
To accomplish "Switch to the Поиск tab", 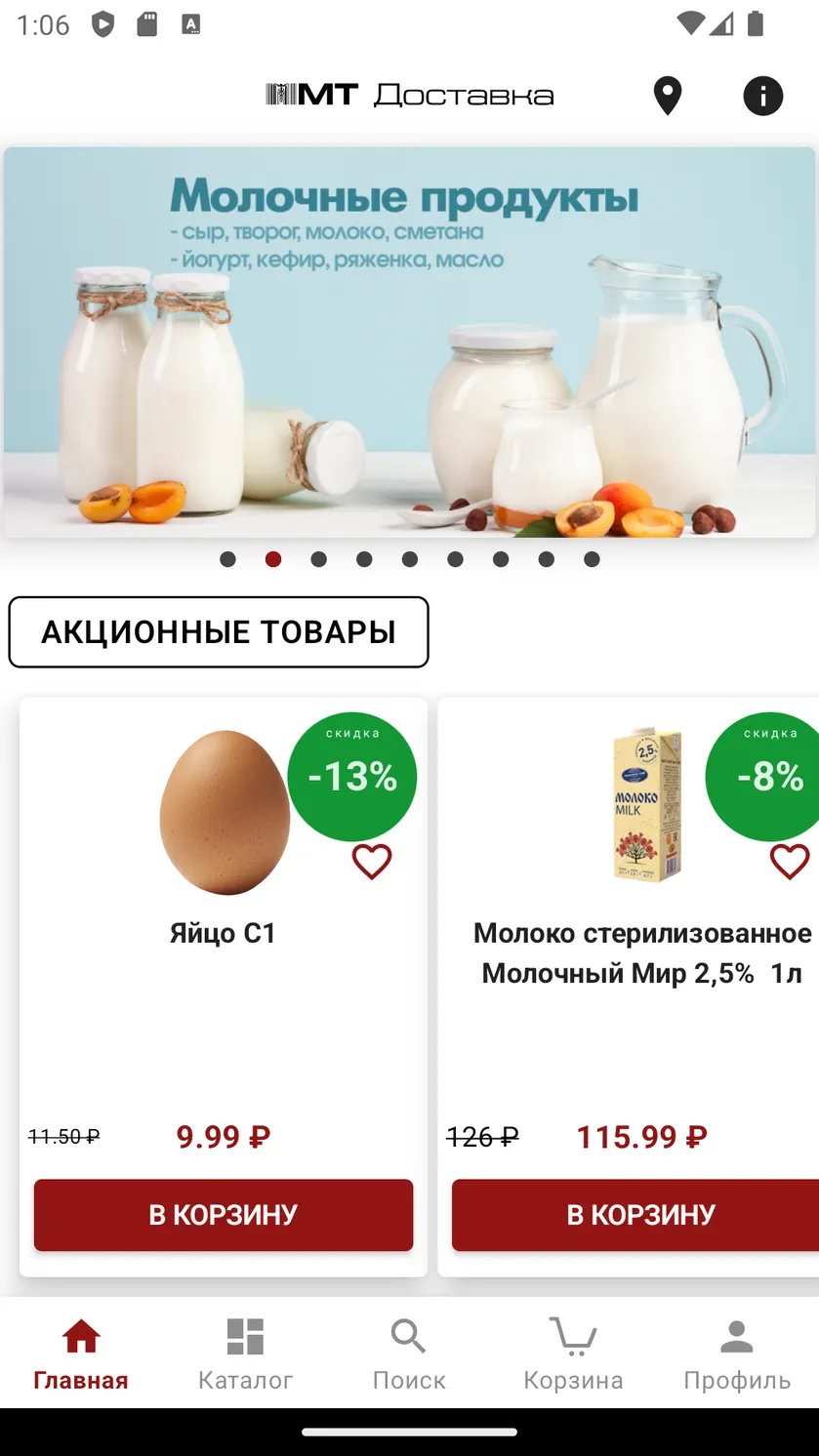I will coord(409,1355).
